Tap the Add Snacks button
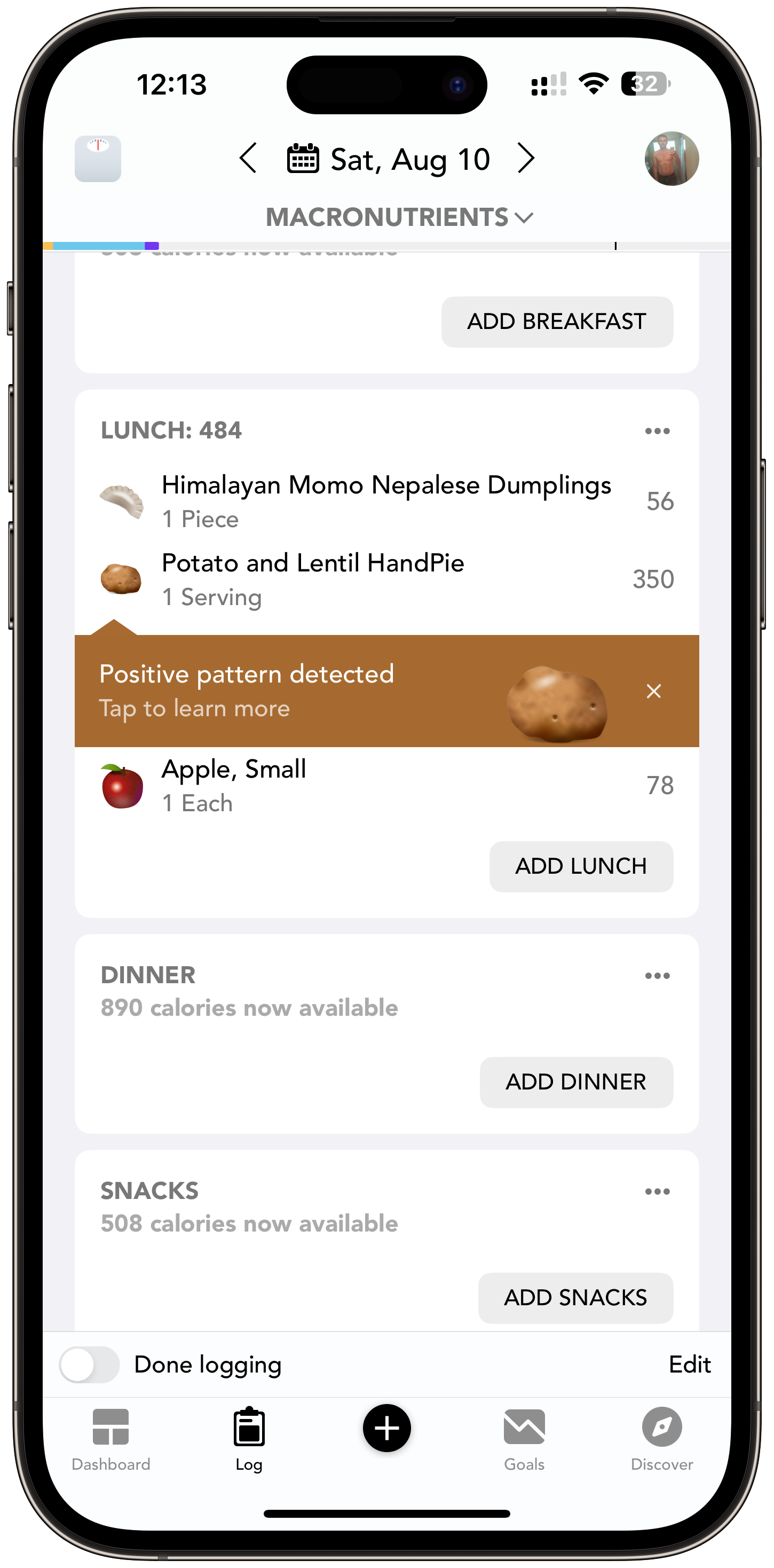 pos(575,1297)
